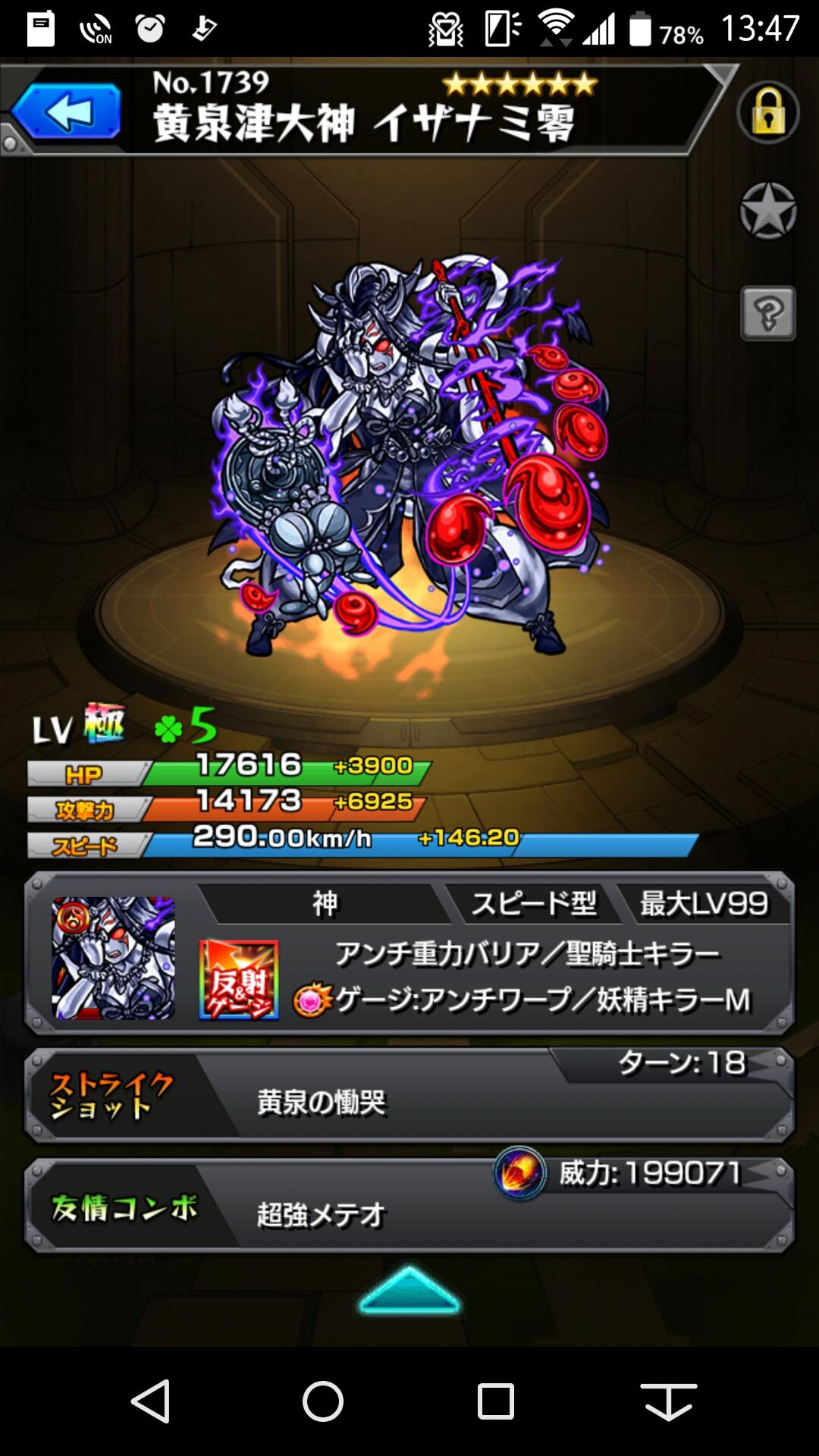This screenshot has height=1456, width=819.
Task: Go to the Android home screen
Action: (323, 1401)
